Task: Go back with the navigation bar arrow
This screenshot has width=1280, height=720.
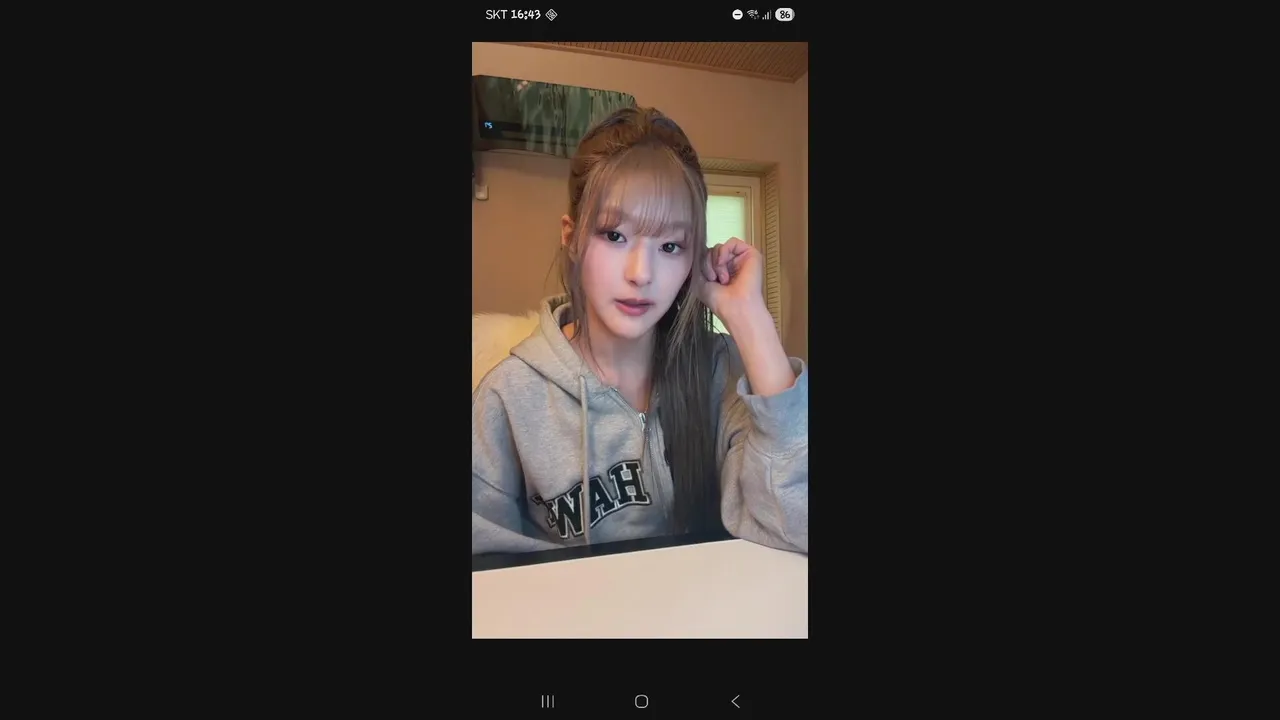Action: (736, 701)
